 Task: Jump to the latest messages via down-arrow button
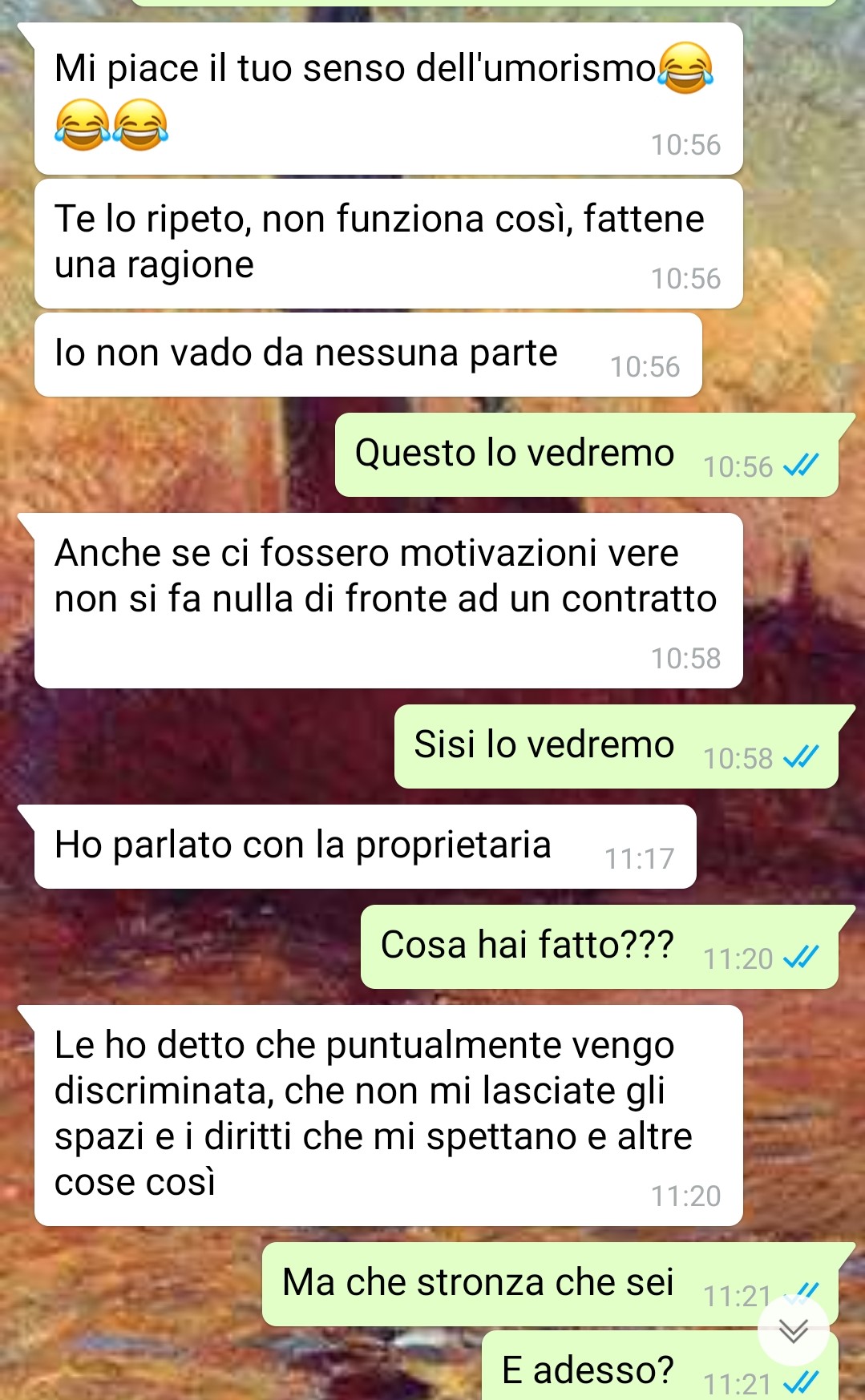coord(794,1331)
